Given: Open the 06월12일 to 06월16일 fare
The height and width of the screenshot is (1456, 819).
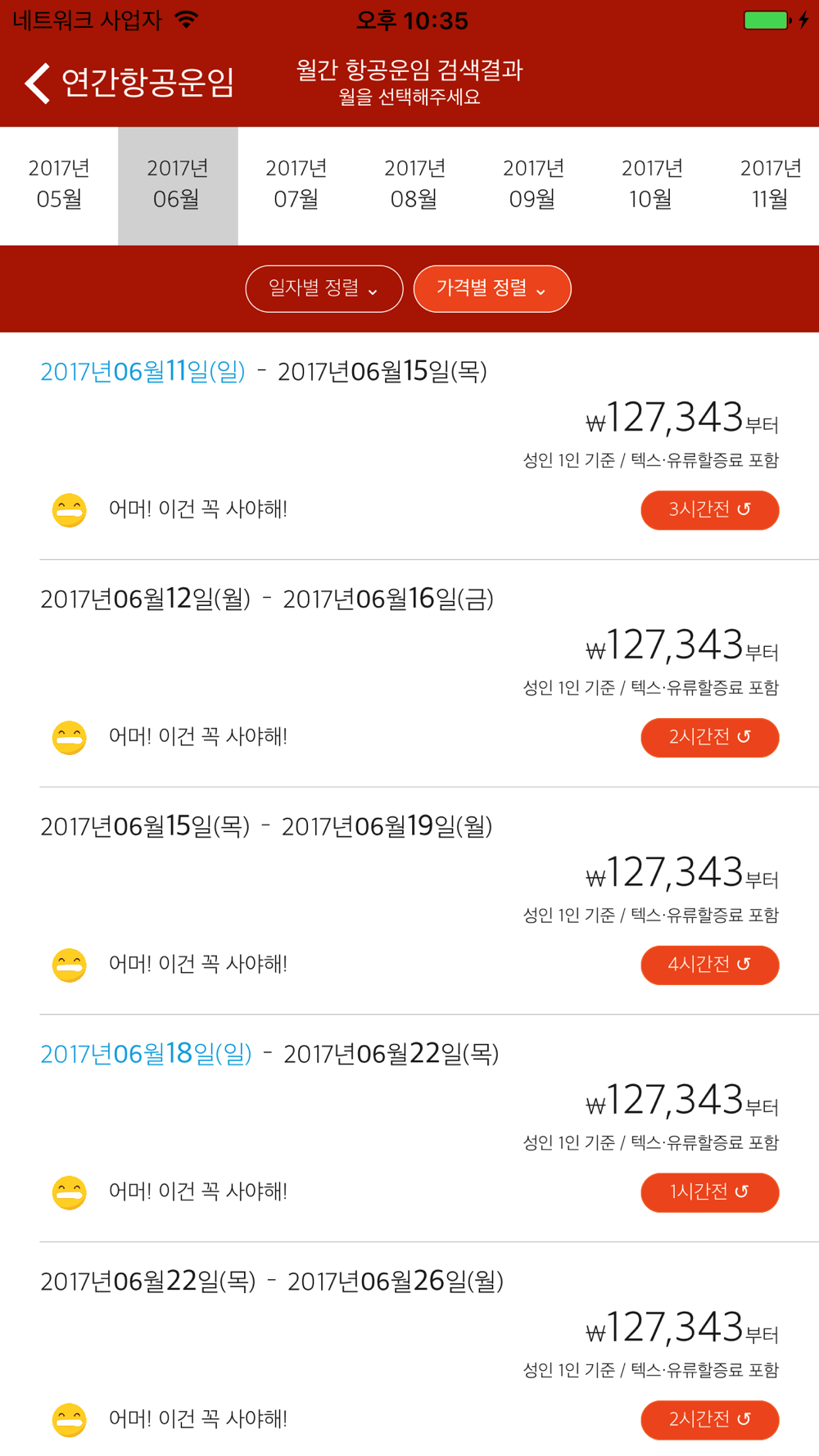Looking at the screenshot, I should 409,674.
